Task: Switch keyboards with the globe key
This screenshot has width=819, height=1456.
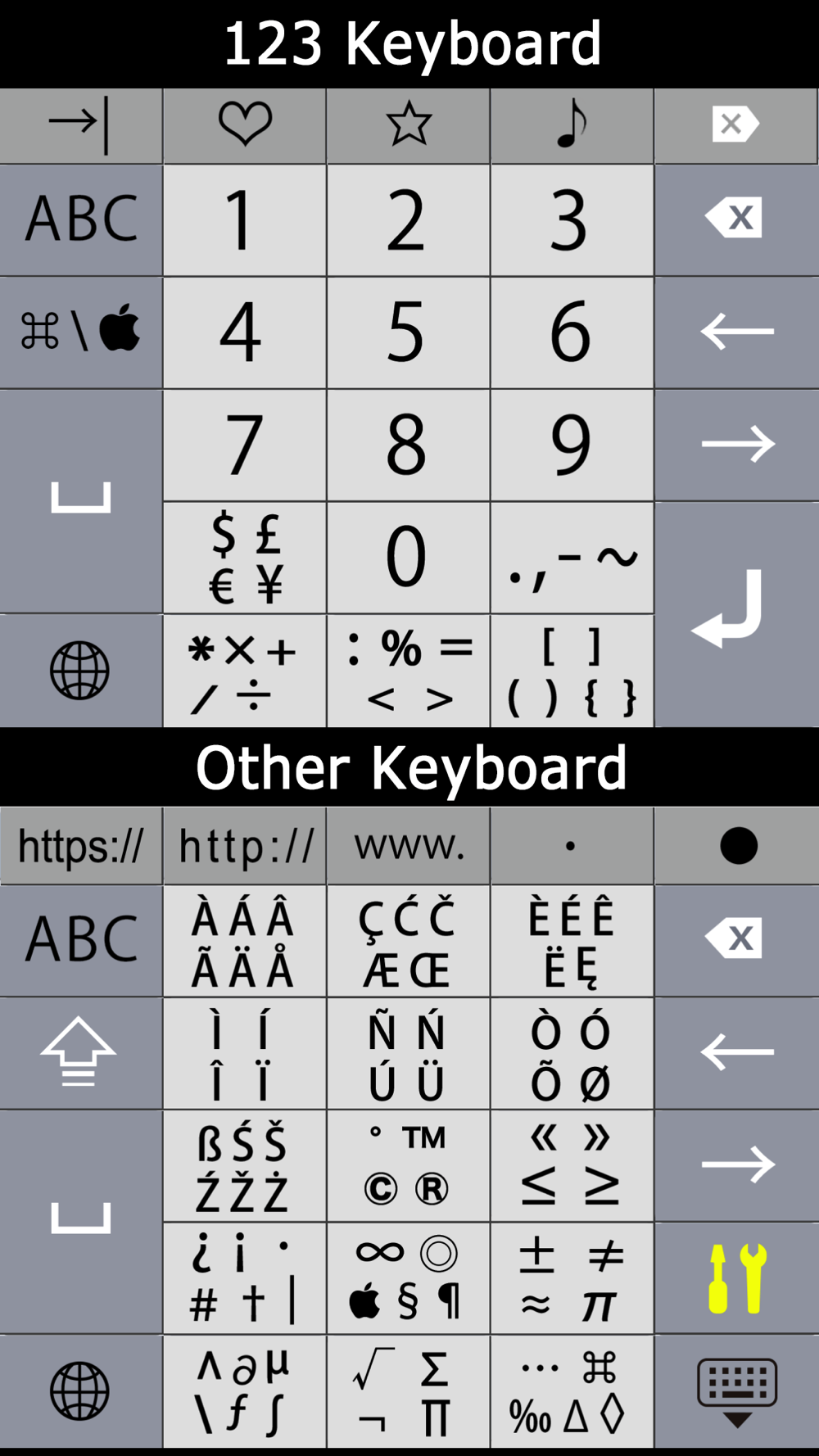Action: tap(80, 670)
